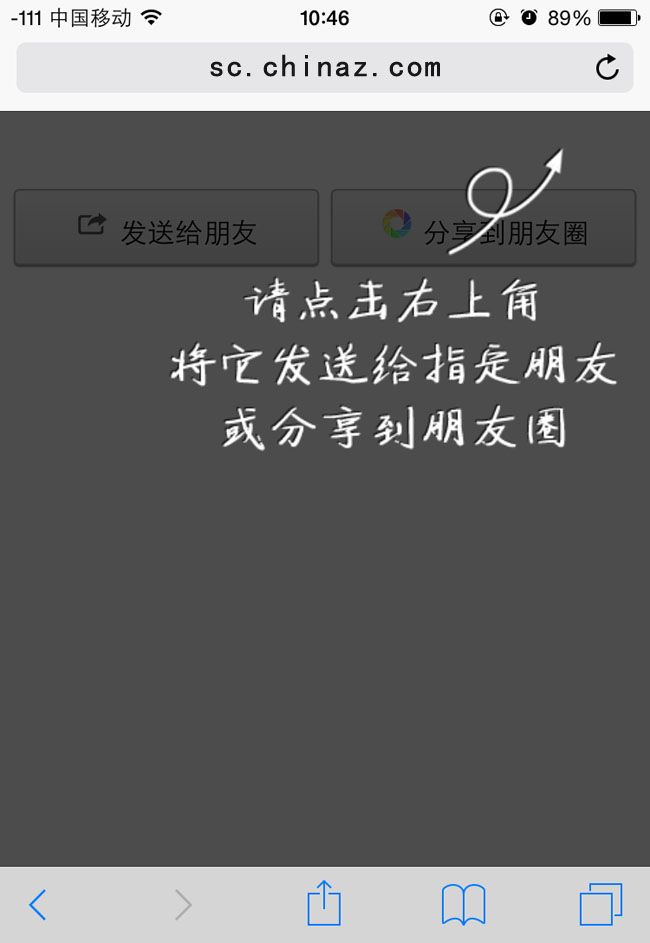Screen dimensions: 650x943
Task: Reload the page with the refresh icon
Action: pos(606,68)
